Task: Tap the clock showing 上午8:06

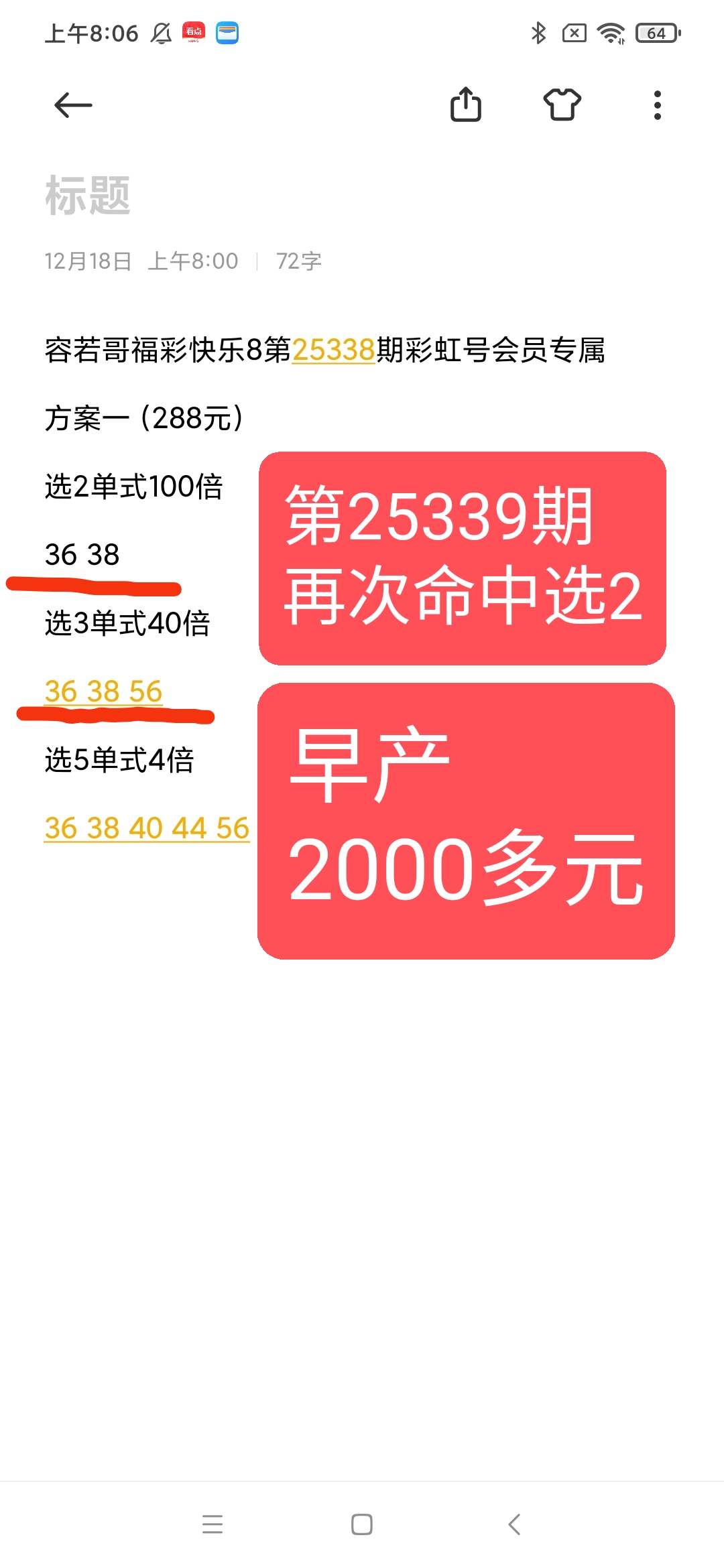Action: pyautogui.click(x=90, y=33)
